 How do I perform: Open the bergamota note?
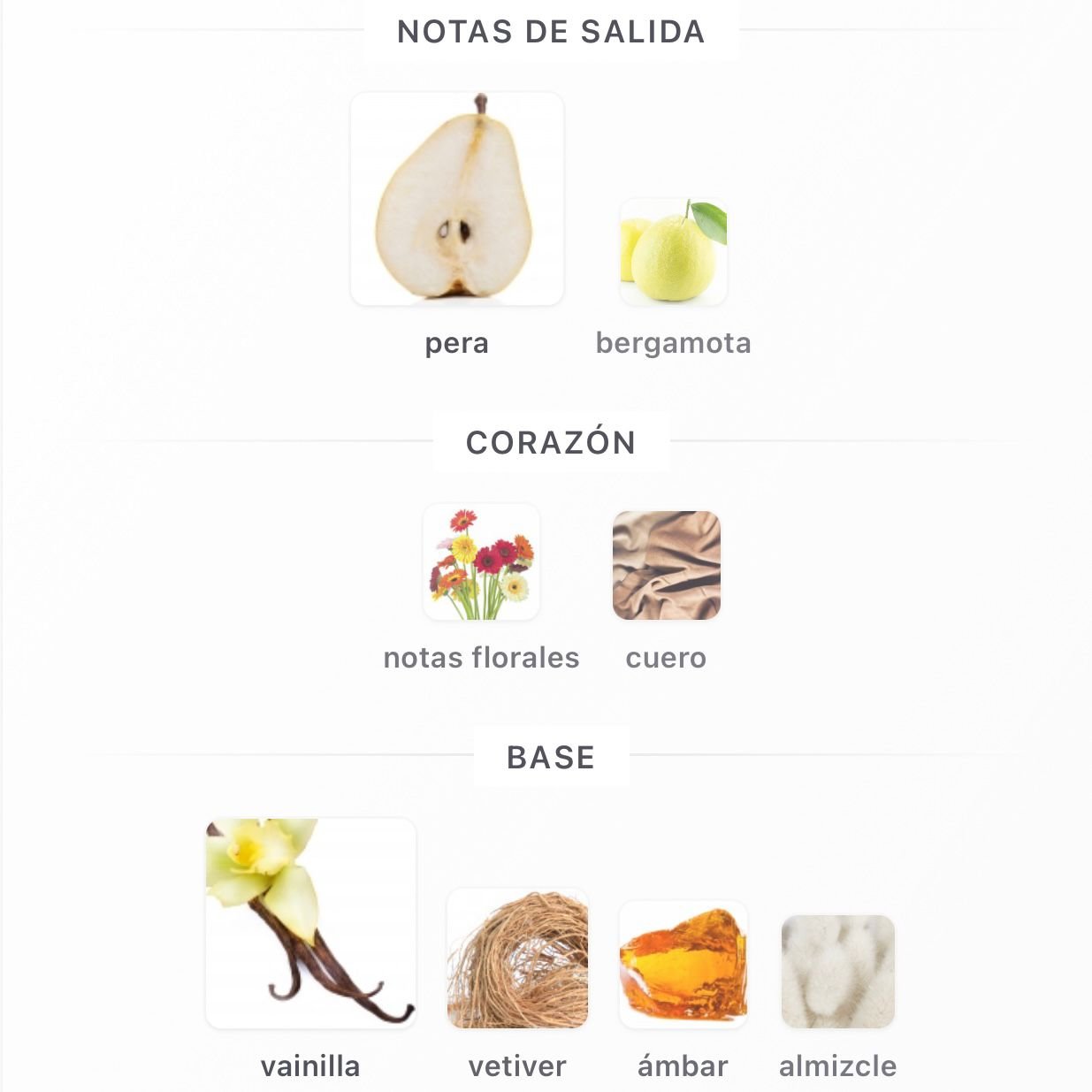pos(673,253)
